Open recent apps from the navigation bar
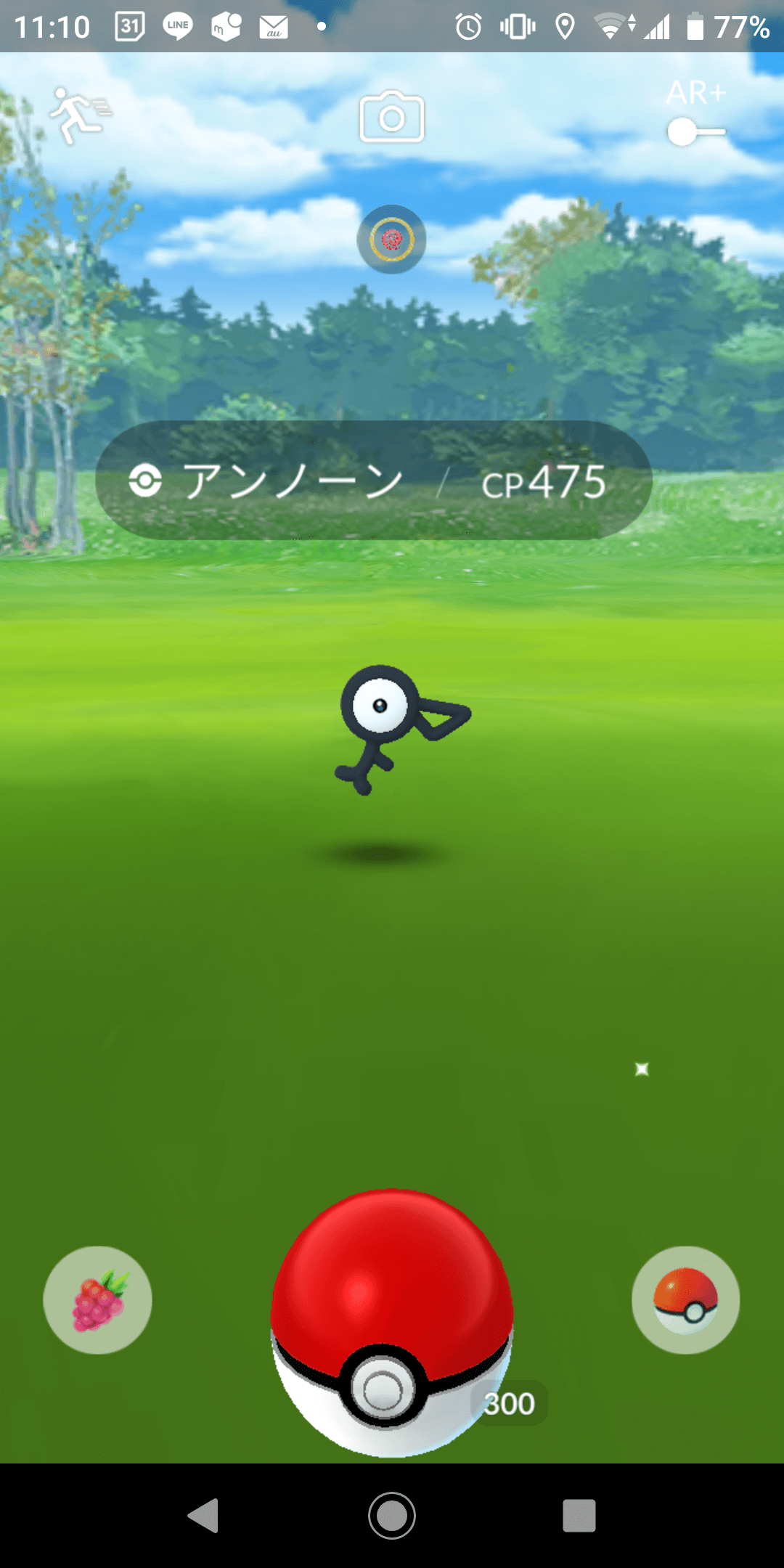784x1568 pixels. (x=579, y=1516)
